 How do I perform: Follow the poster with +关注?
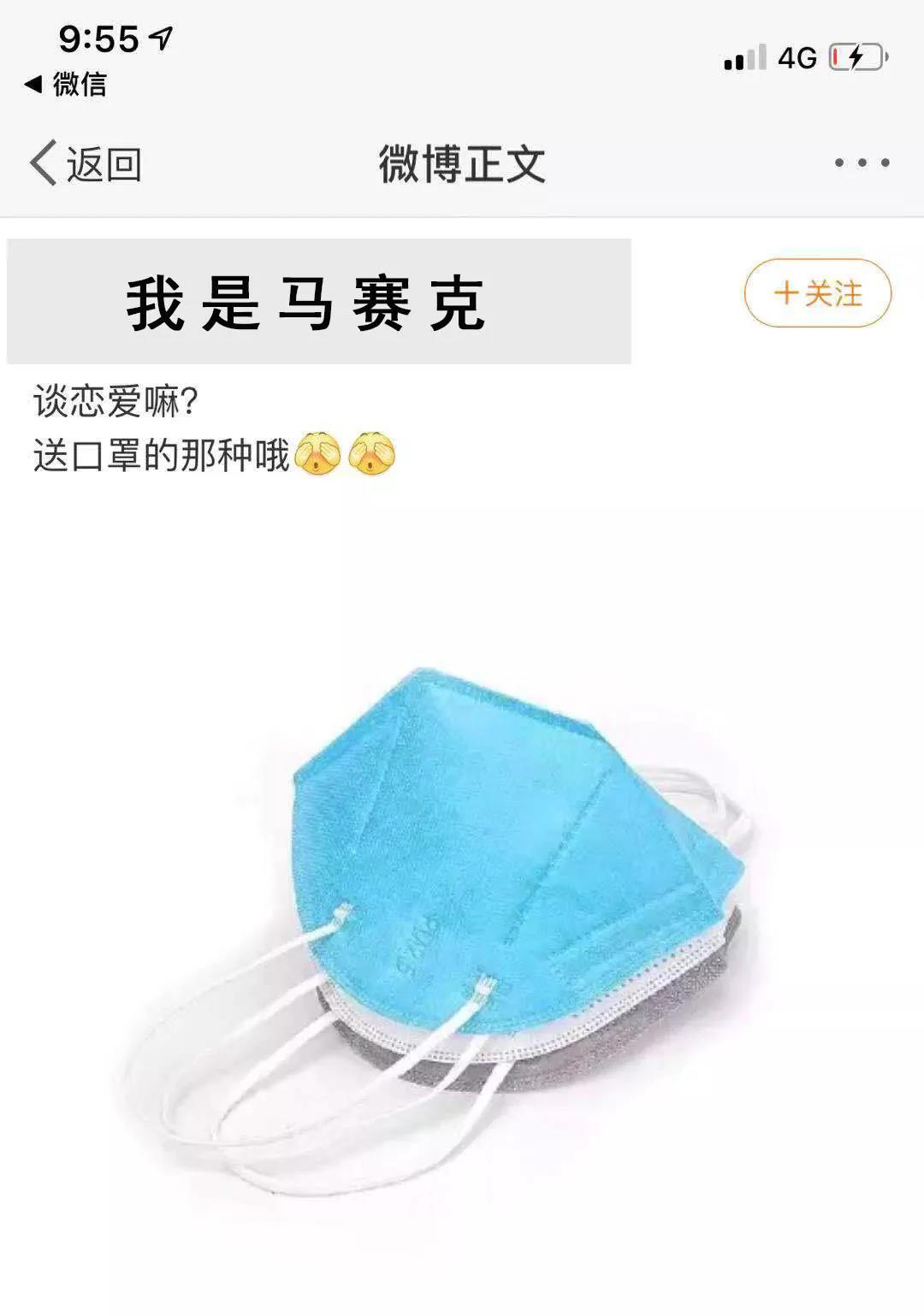pyautogui.click(x=817, y=293)
